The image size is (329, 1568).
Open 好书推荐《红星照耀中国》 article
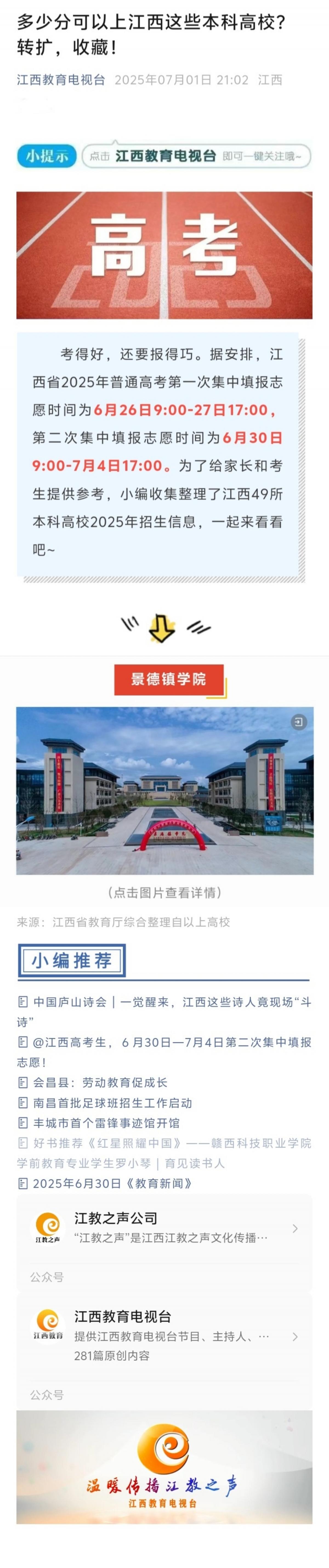(164, 1143)
